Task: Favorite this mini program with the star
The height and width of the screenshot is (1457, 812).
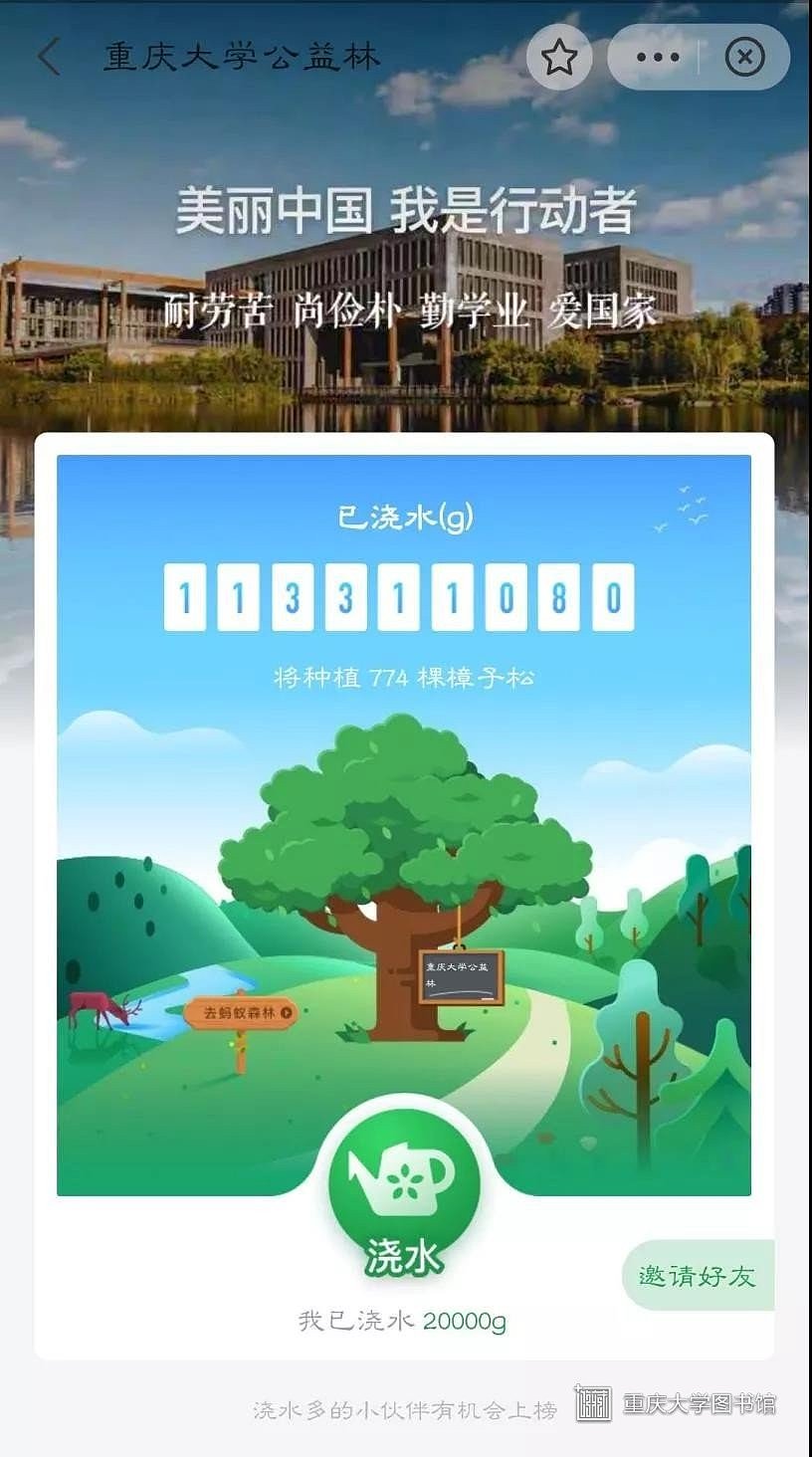Action: pos(559,58)
